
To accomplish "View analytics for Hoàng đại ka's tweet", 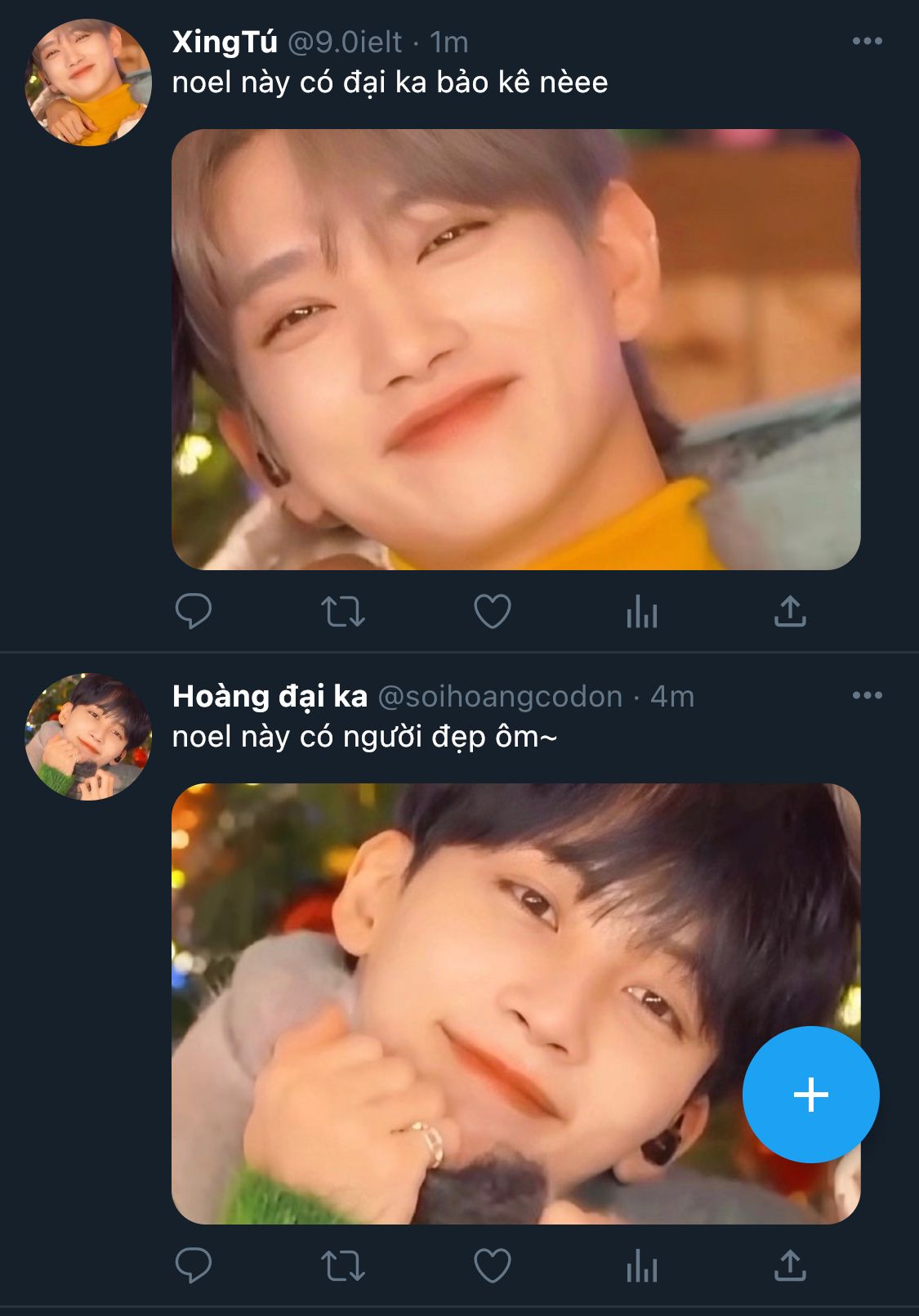I will coord(642,1265).
